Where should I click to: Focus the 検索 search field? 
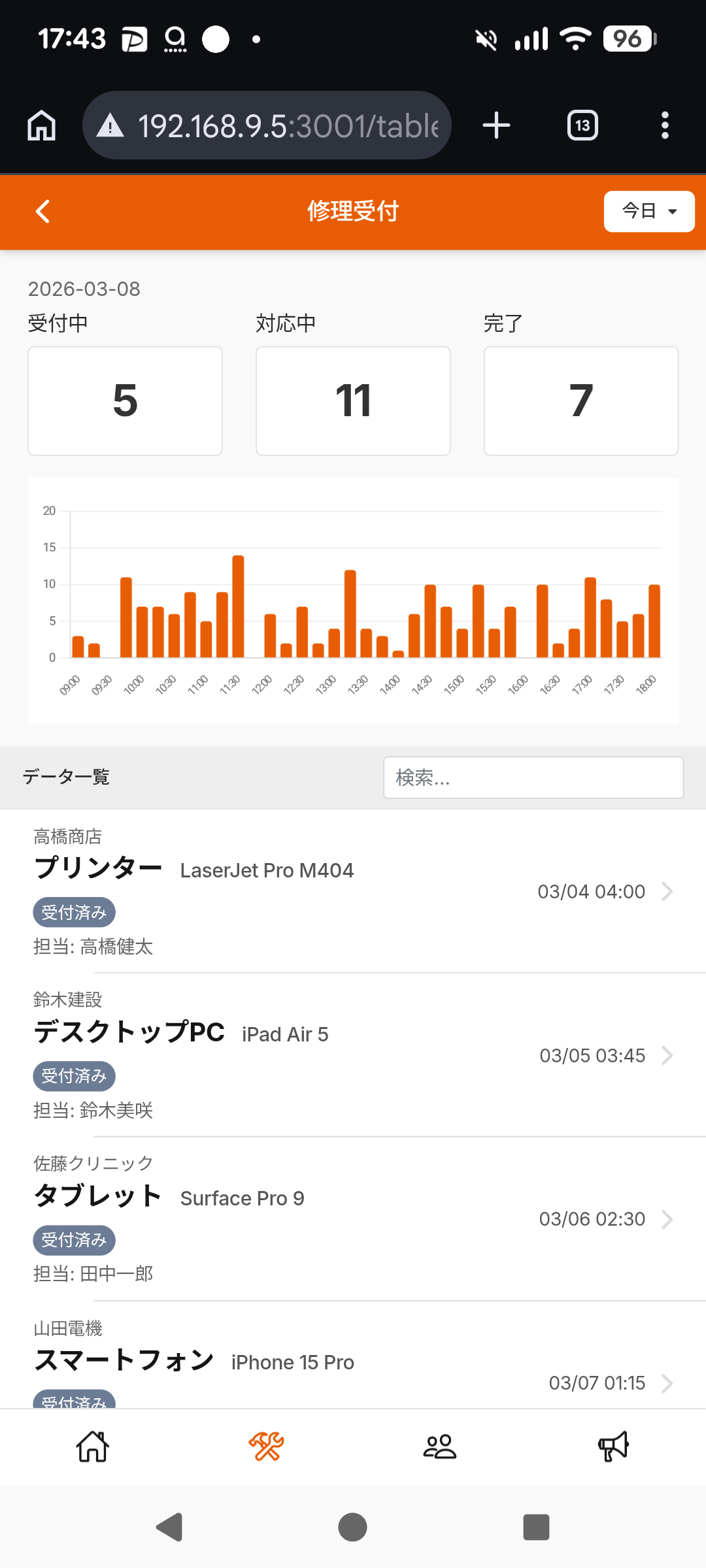click(x=533, y=777)
